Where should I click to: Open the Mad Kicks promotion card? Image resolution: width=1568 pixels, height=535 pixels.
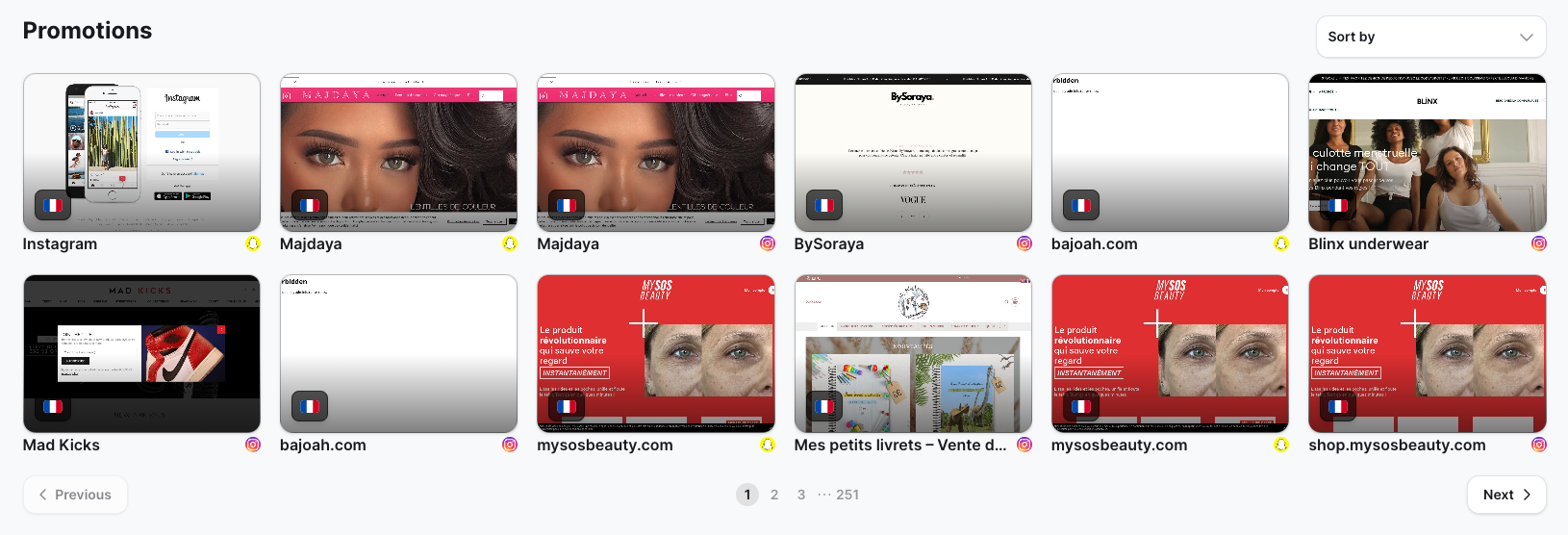click(x=141, y=353)
